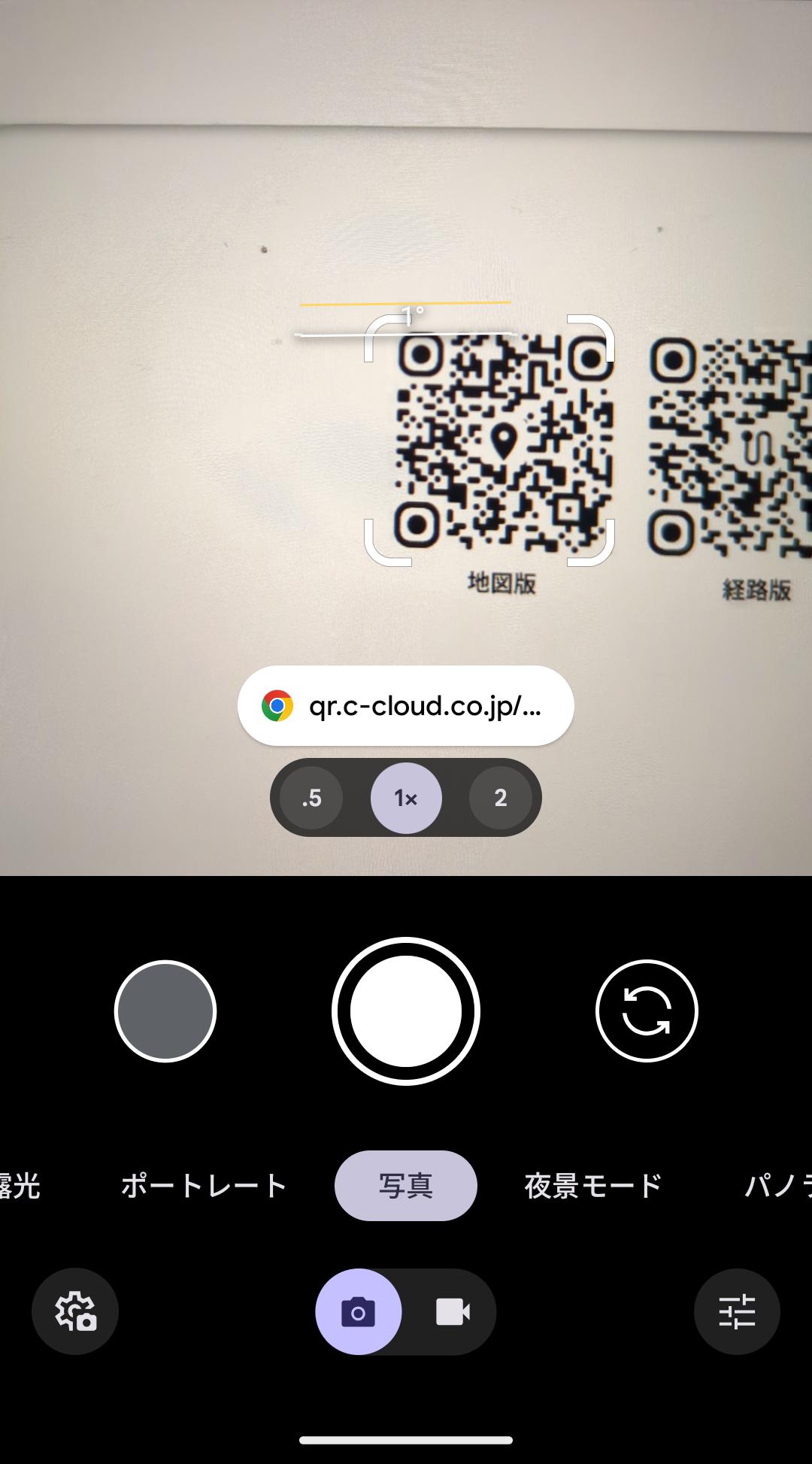Tap the 1x zoom slider control
The width and height of the screenshot is (812, 1464).
click(405, 799)
